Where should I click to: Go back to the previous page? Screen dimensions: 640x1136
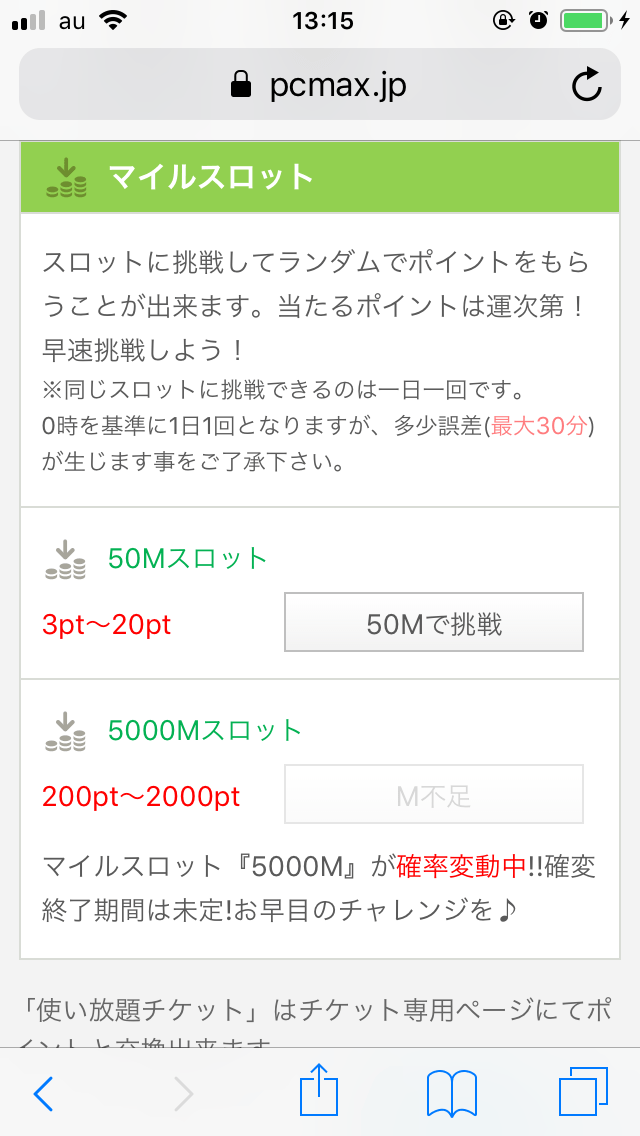pyautogui.click(x=43, y=1094)
